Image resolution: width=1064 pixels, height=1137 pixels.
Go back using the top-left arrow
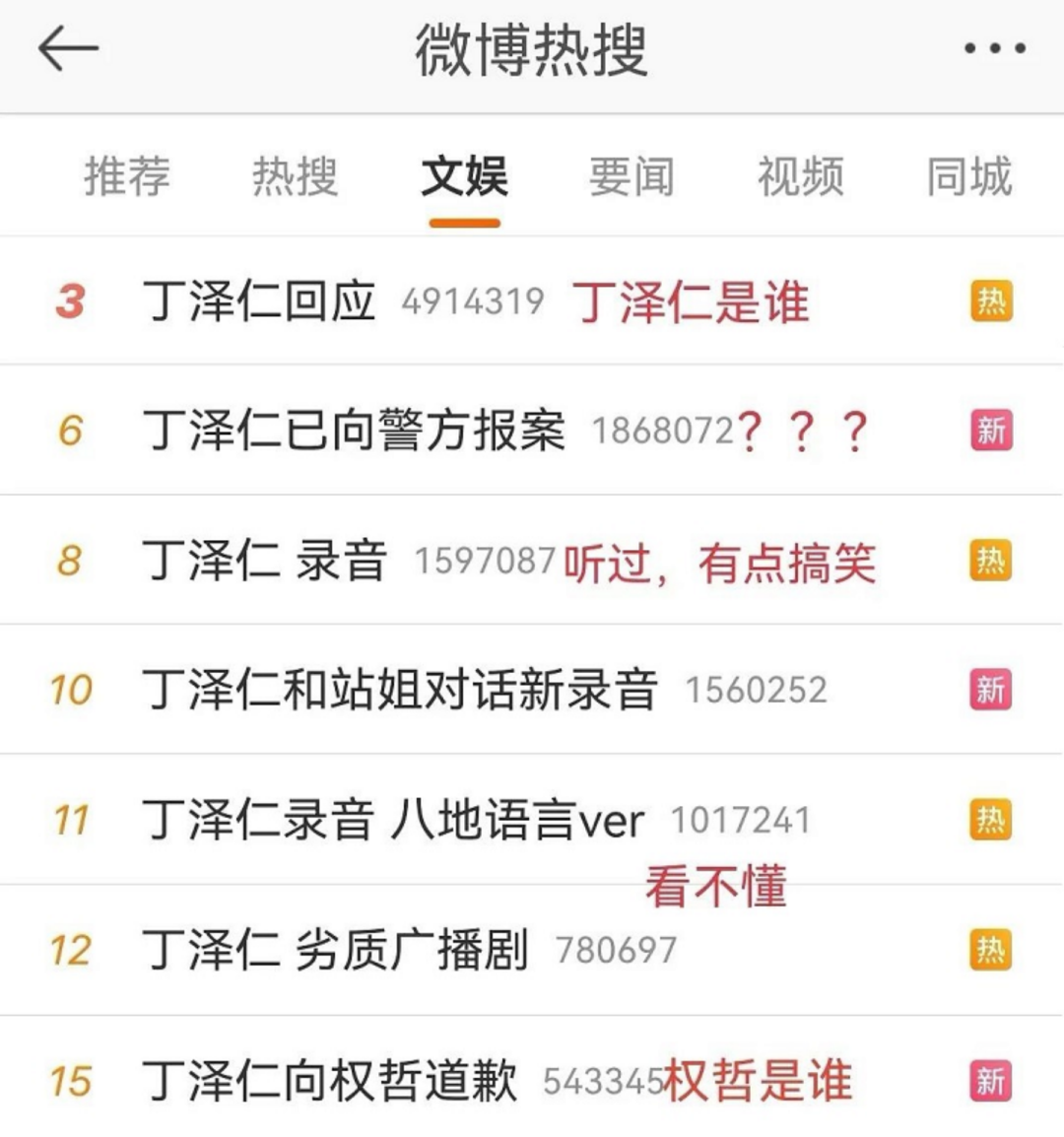[x=68, y=48]
